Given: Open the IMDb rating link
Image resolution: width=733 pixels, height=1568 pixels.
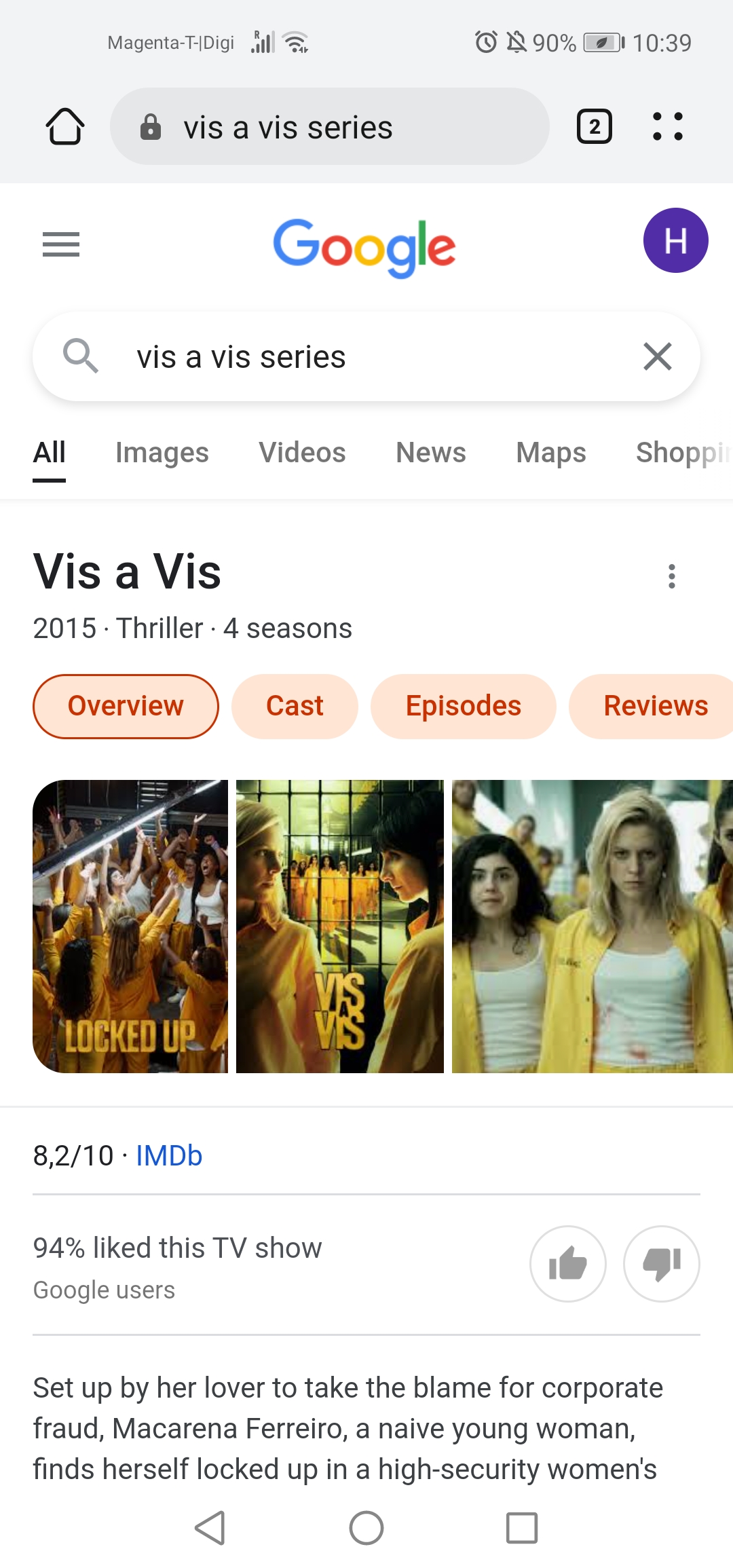Looking at the screenshot, I should 169,1156.
